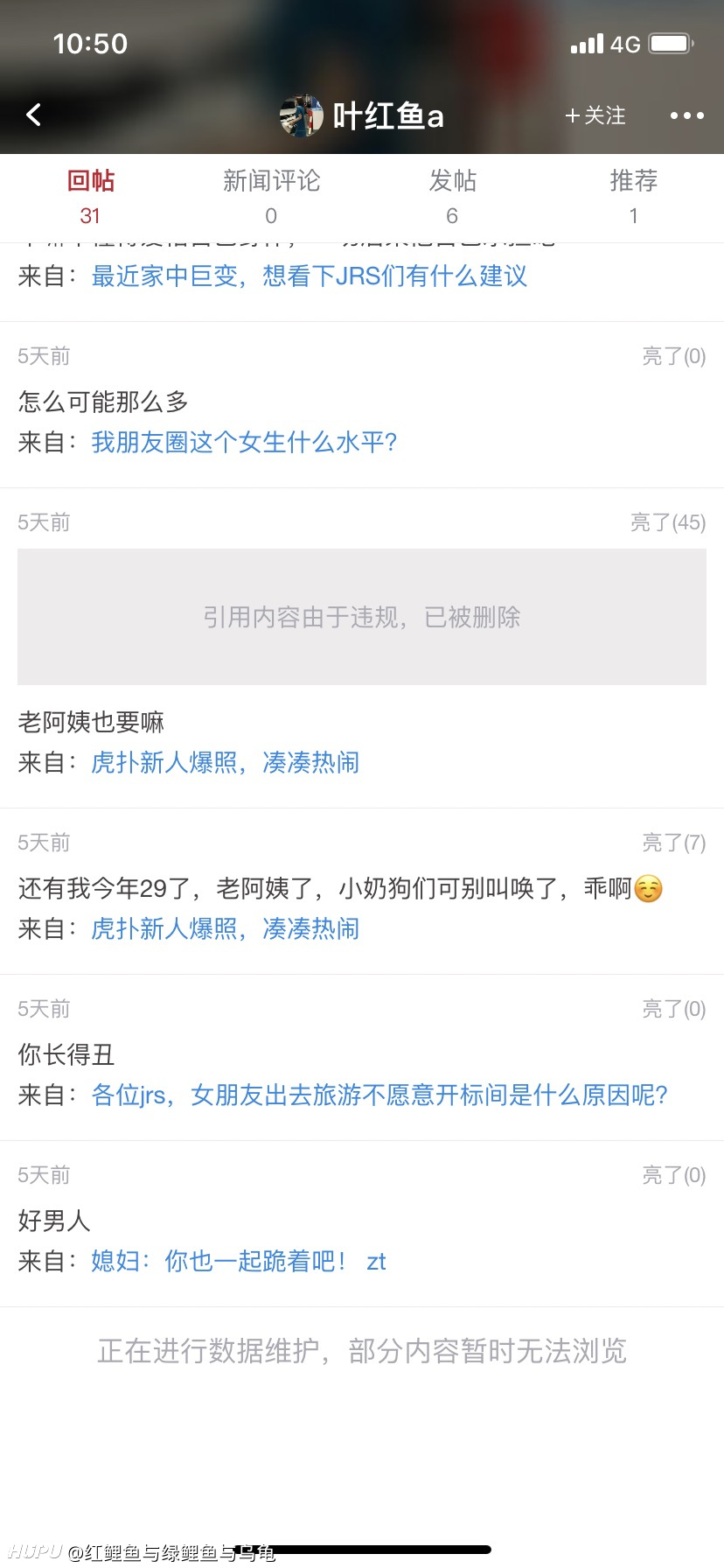
Task: Tap 叶红鱼a profile avatar
Action: pyautogui.click(x=301, y=115)
